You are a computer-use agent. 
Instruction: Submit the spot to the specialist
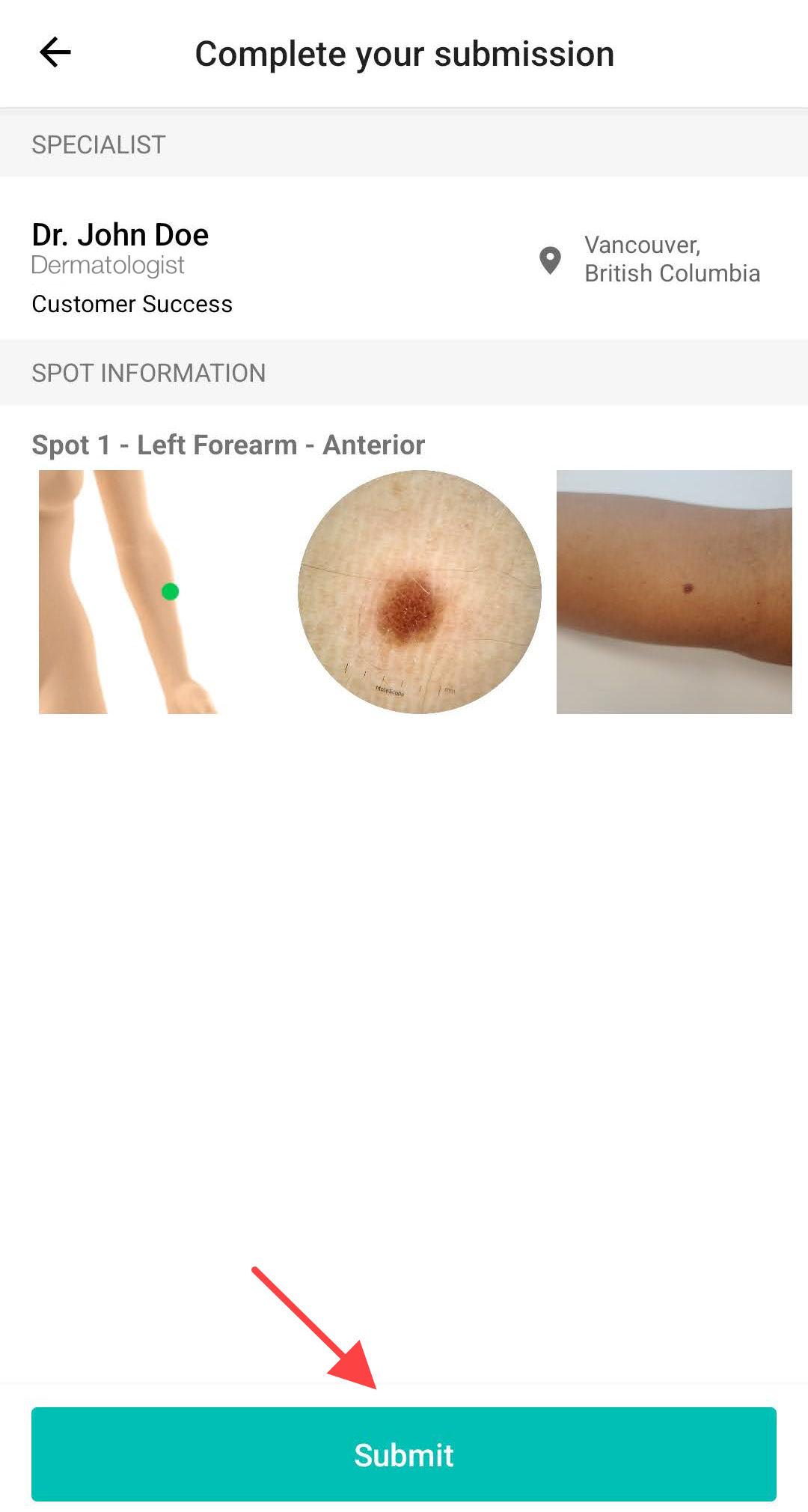click(x=403, y=1454)
